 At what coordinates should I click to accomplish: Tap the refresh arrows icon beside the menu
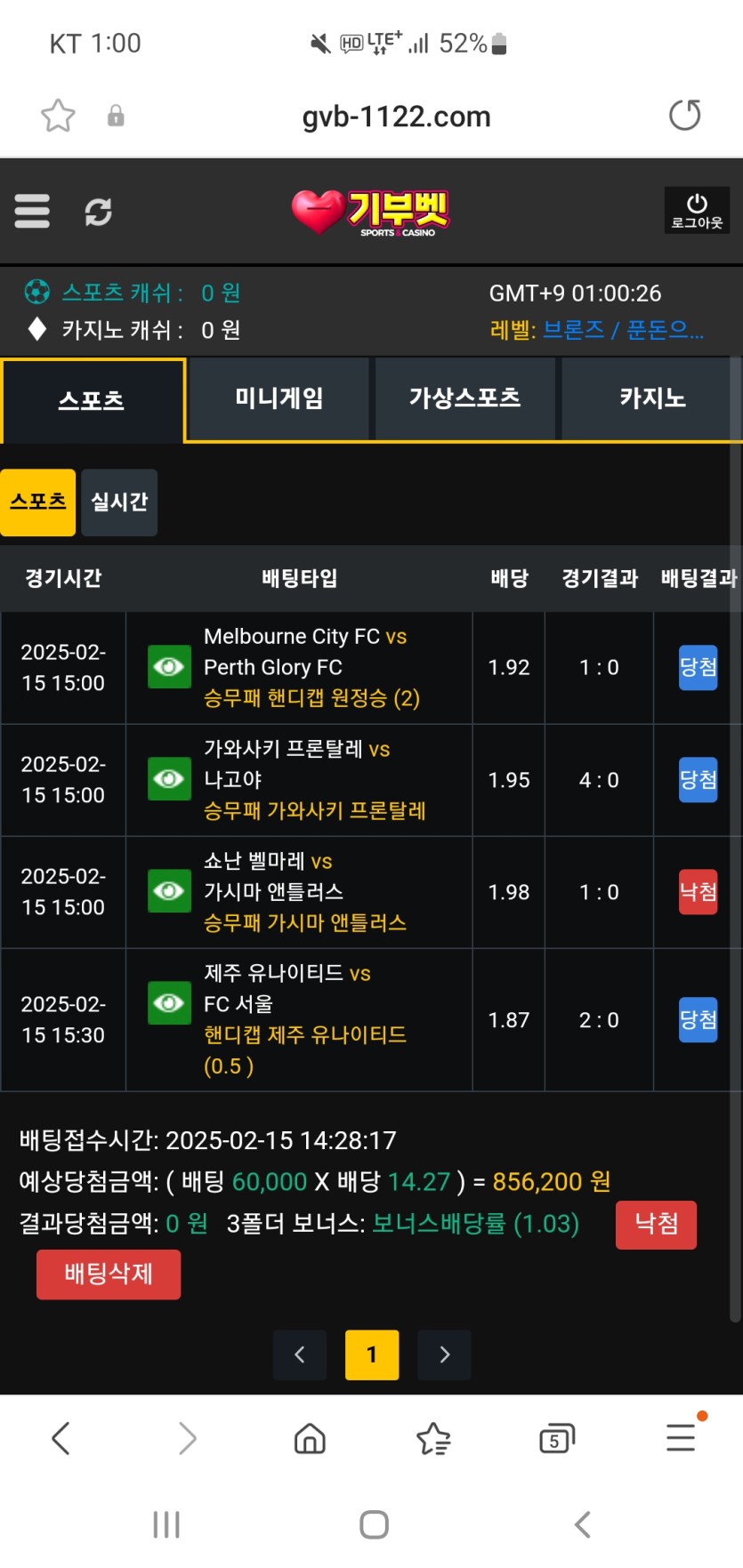tap(98, 212)
